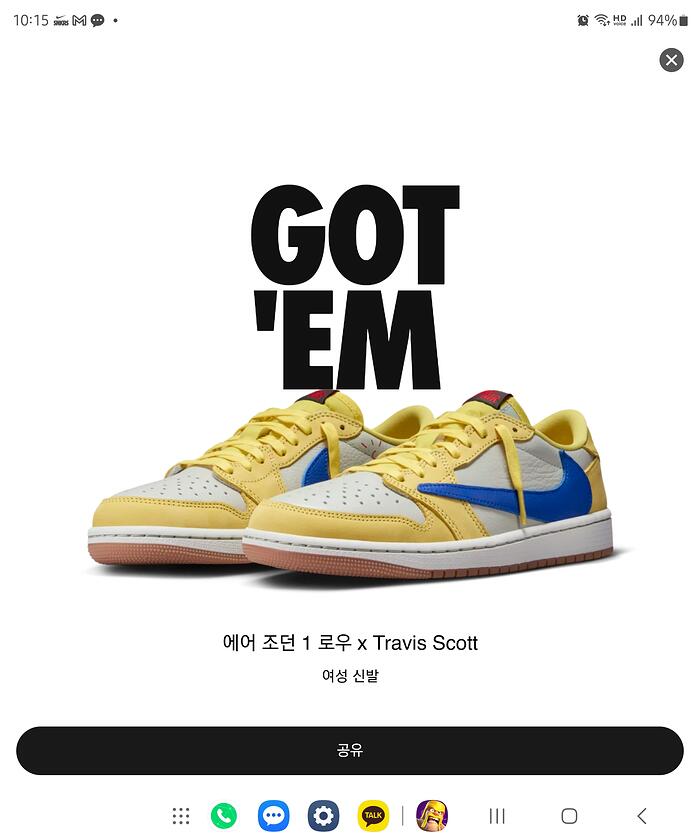The height and width of the screenshot is (840, 700).
Task: Launch KakaoTalk from the taskbar
Action: click(373, 816)
